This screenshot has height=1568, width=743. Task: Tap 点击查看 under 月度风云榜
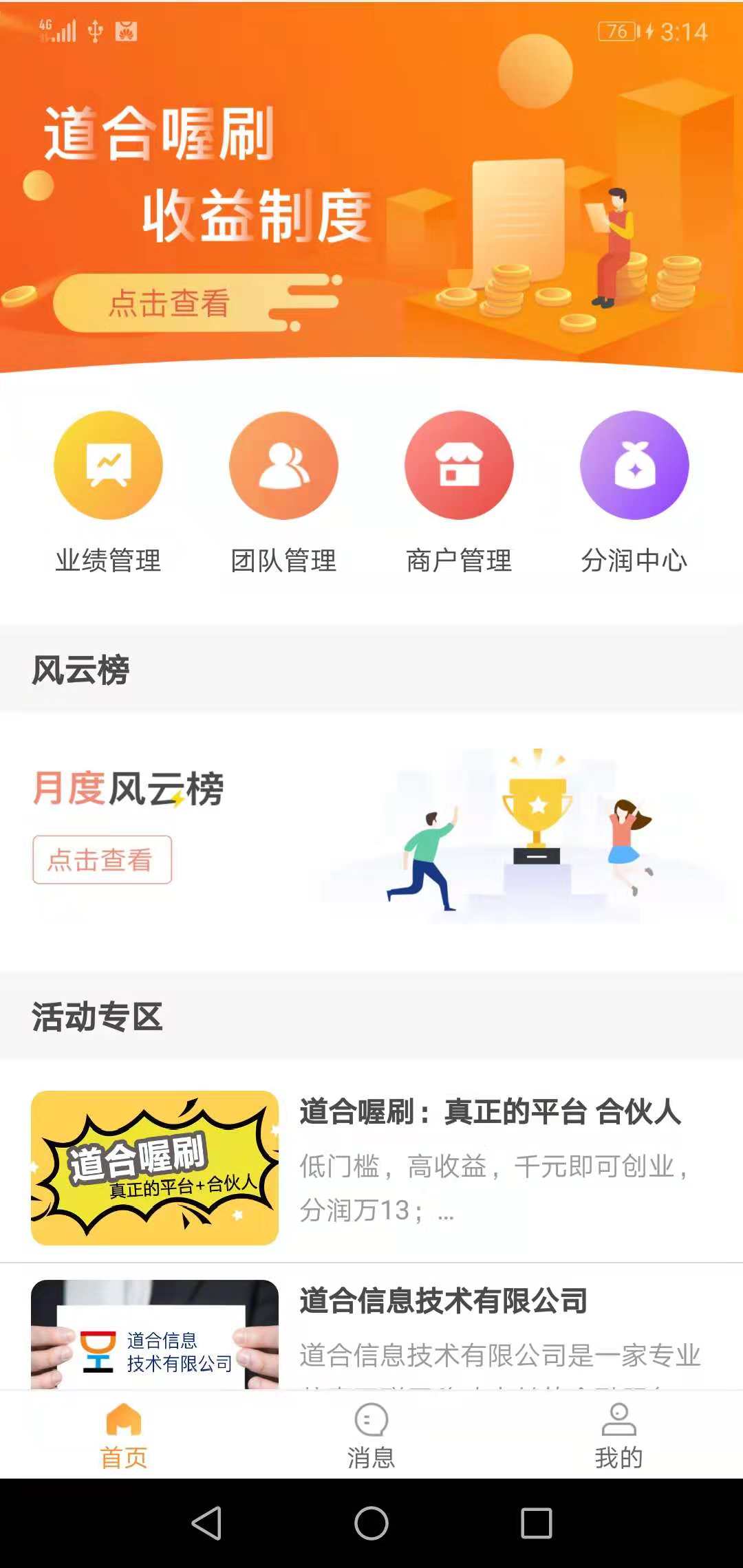[x=100, y=860]
